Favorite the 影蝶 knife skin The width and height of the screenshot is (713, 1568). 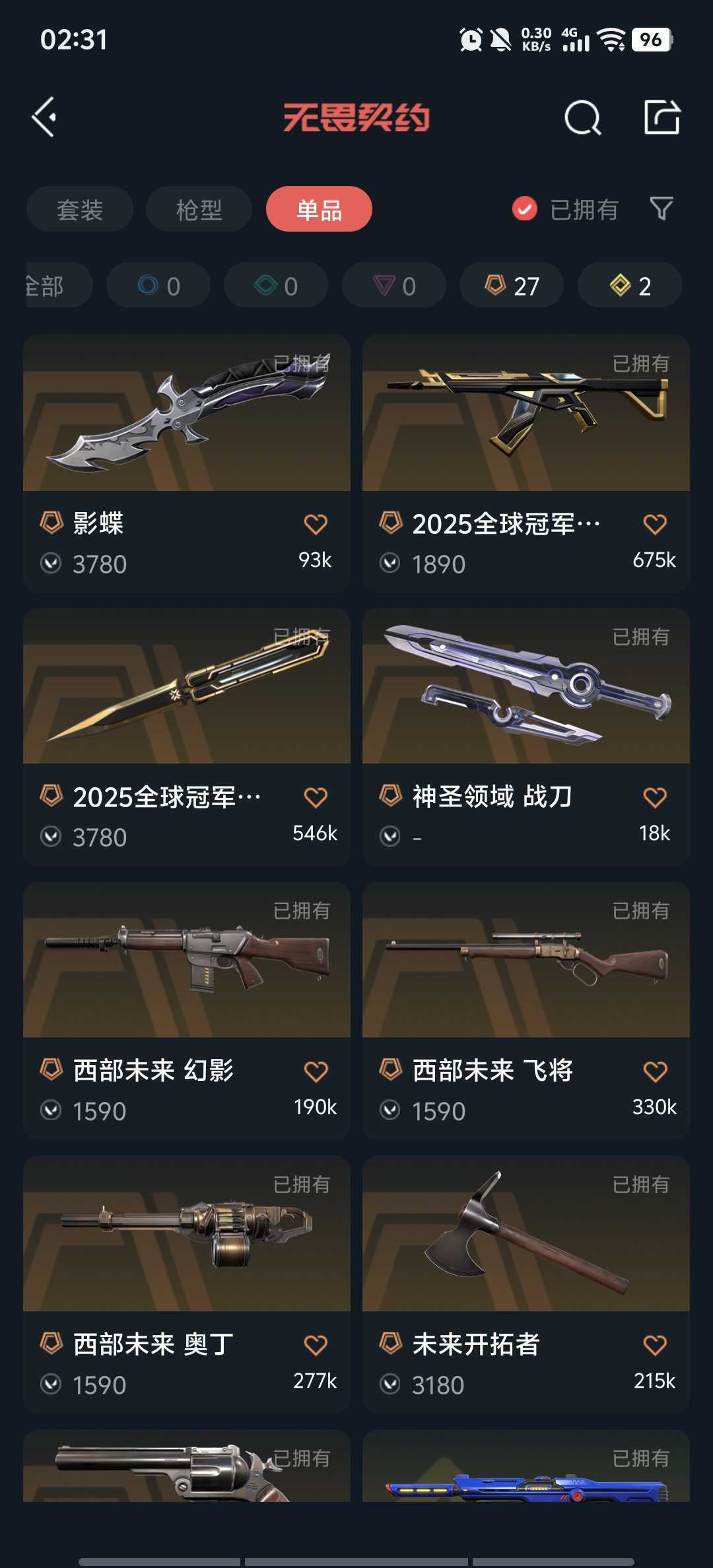click(x=316, y=523)
